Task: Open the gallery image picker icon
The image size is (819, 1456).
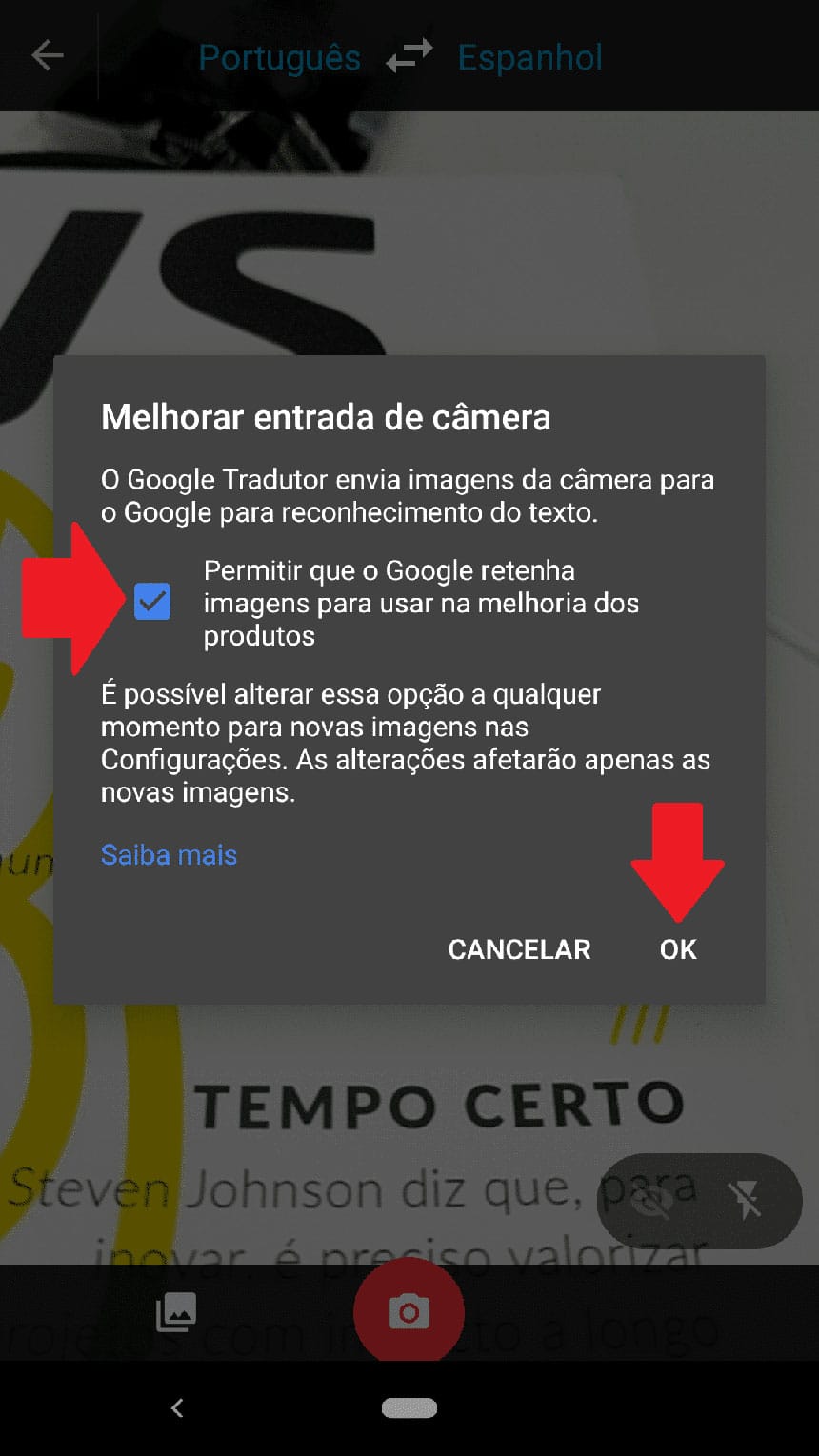Action: pyautogui.click(x=176, y=1312)
